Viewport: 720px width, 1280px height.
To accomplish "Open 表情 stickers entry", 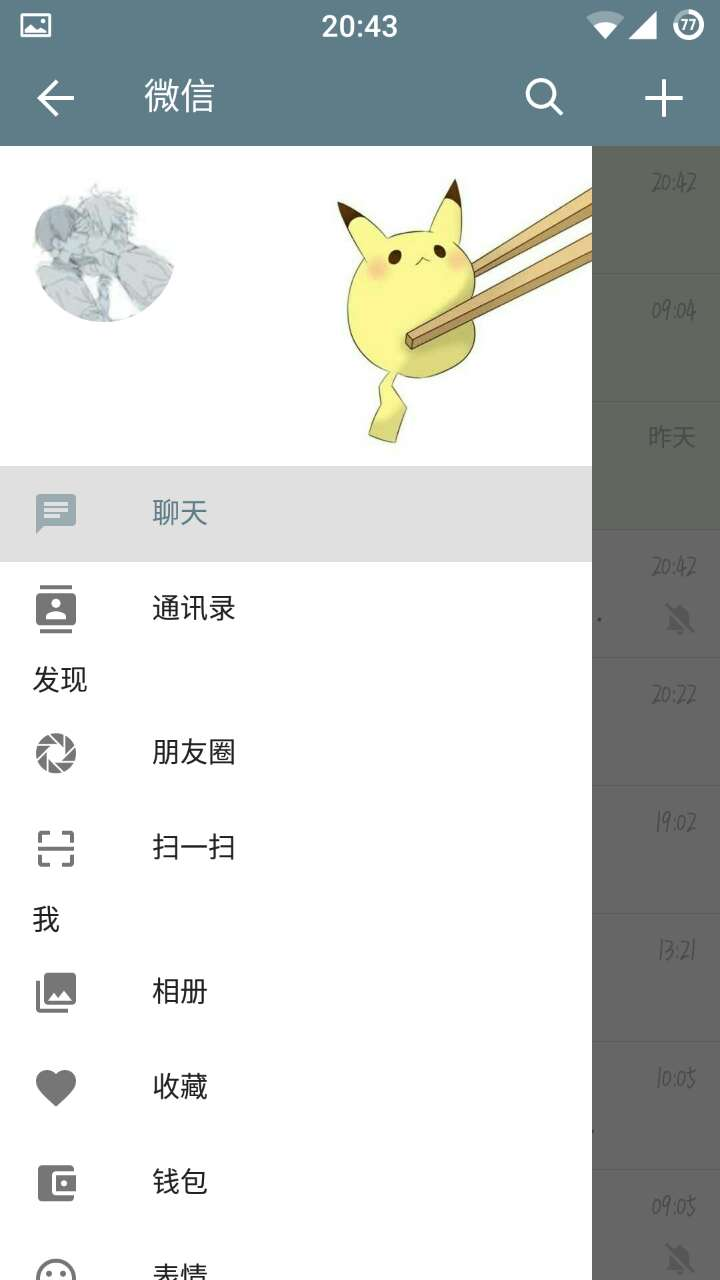I will coord(180,1268).
